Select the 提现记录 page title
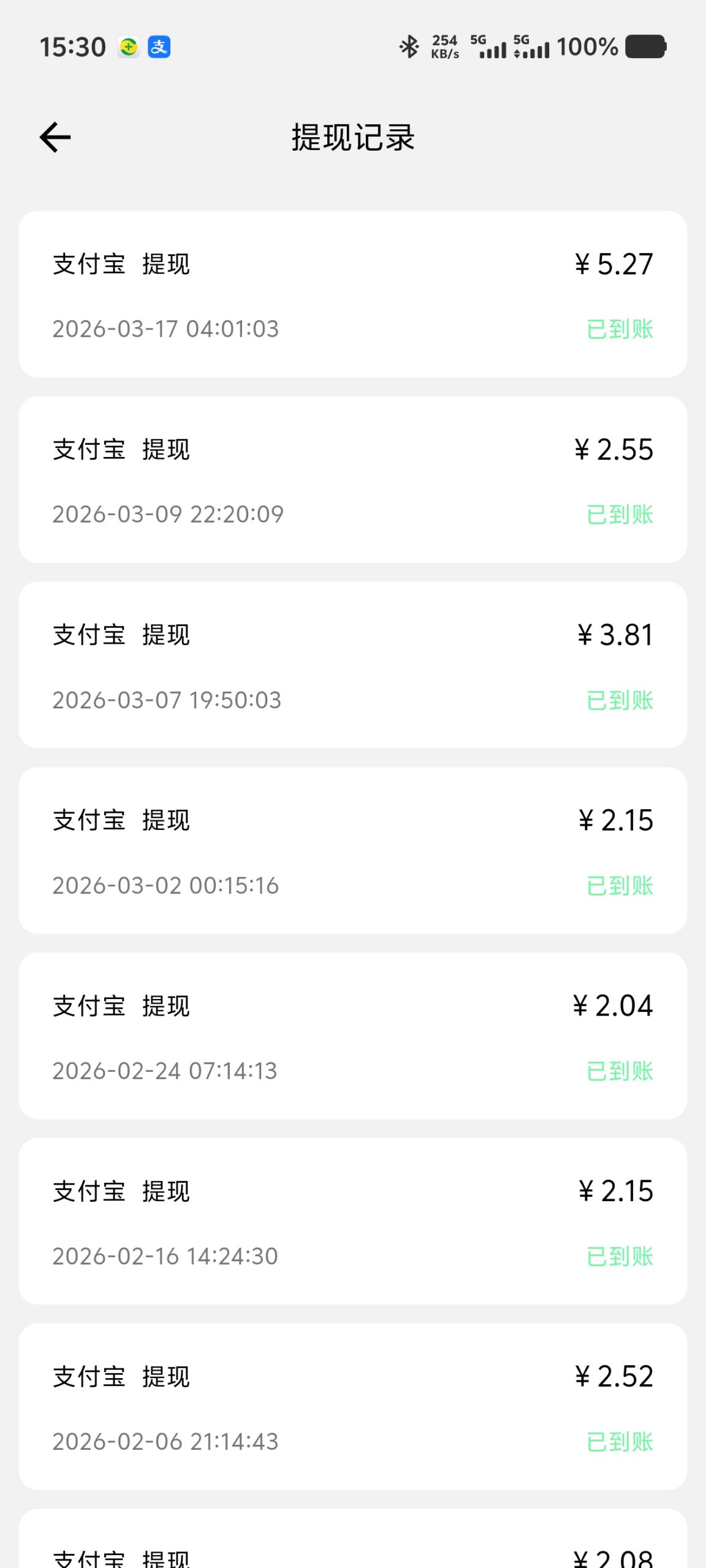Image resolution: width=706 pixels, height=1568 pixels. pos(353,137)
